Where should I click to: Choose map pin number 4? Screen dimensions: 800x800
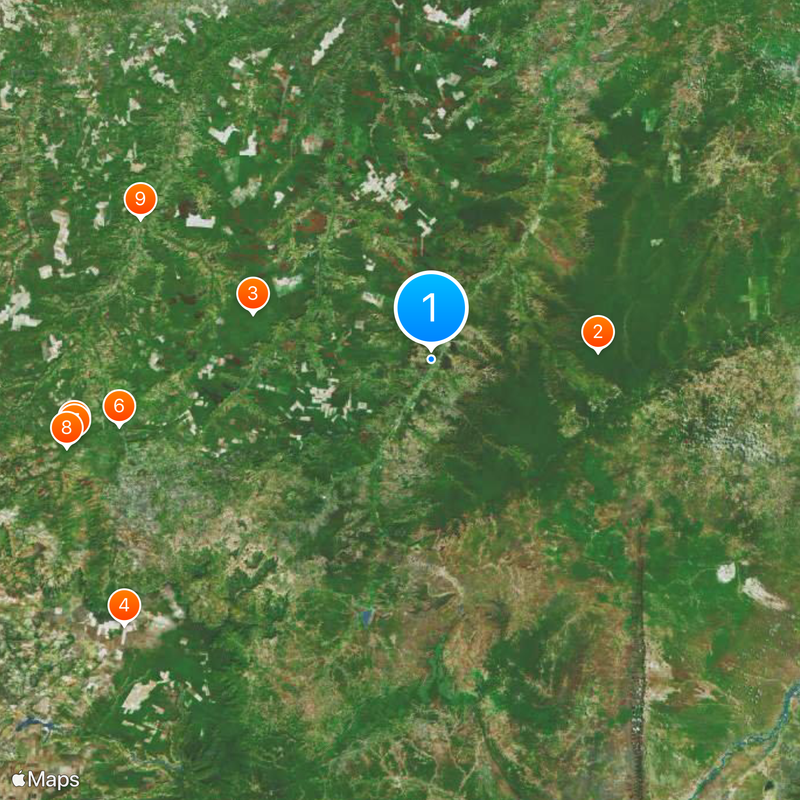pos(124,605)
